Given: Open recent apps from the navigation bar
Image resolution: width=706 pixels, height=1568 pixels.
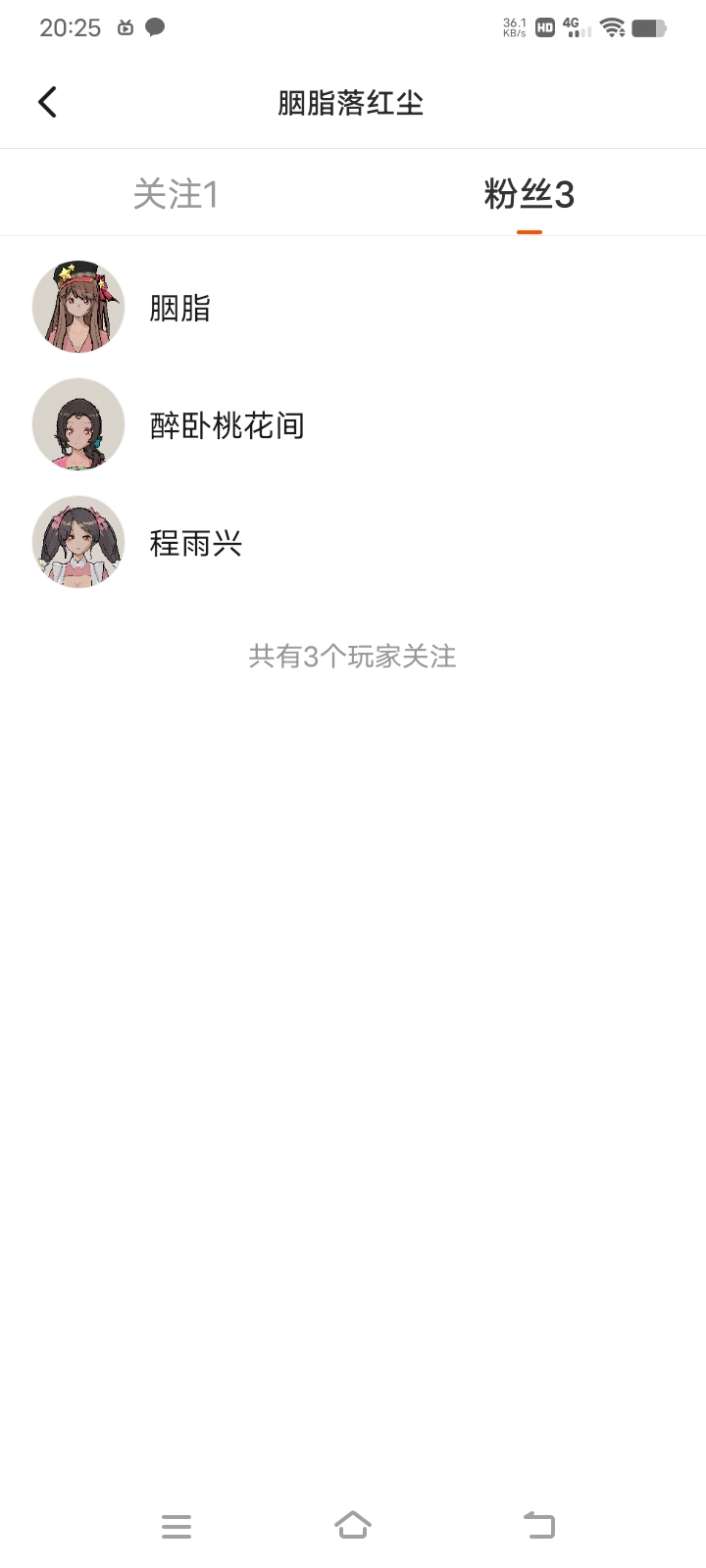Looking at the screenshot, I should (x=176, y=1526).
